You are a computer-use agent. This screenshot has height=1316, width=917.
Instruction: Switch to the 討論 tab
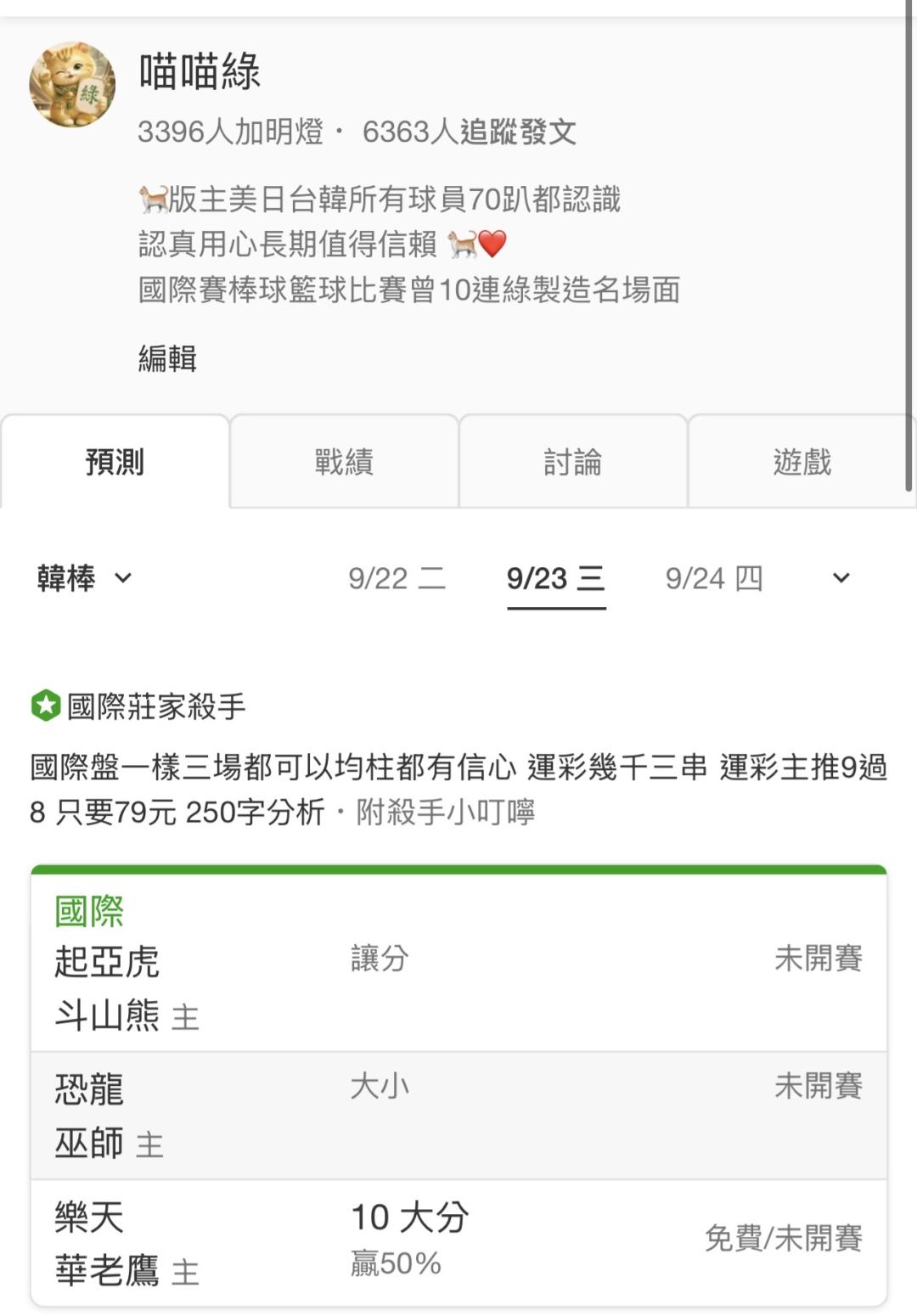pyautogui.click(x=573, y=462)
